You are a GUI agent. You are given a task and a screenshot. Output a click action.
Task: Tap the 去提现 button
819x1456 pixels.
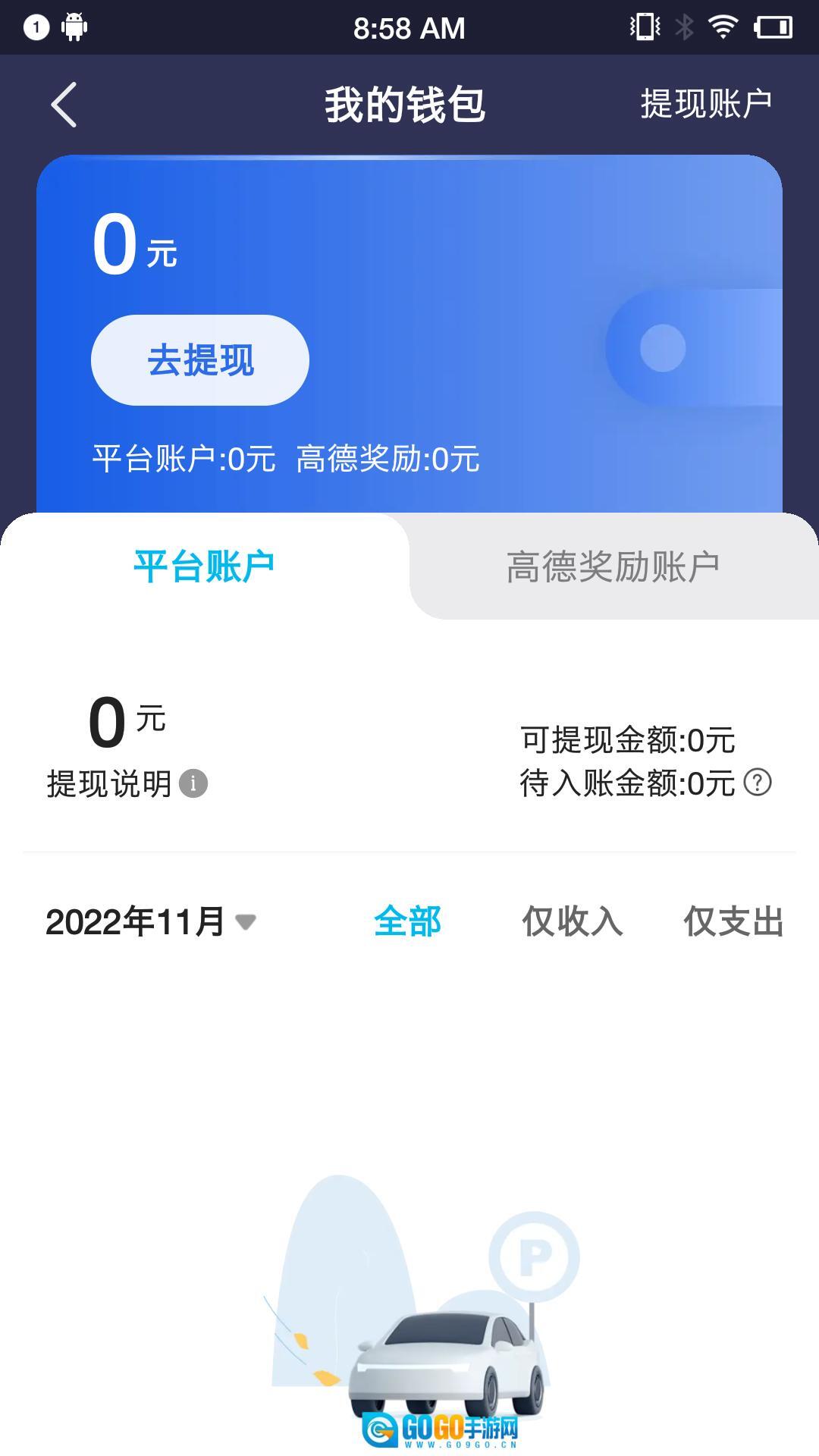[200, 360]
